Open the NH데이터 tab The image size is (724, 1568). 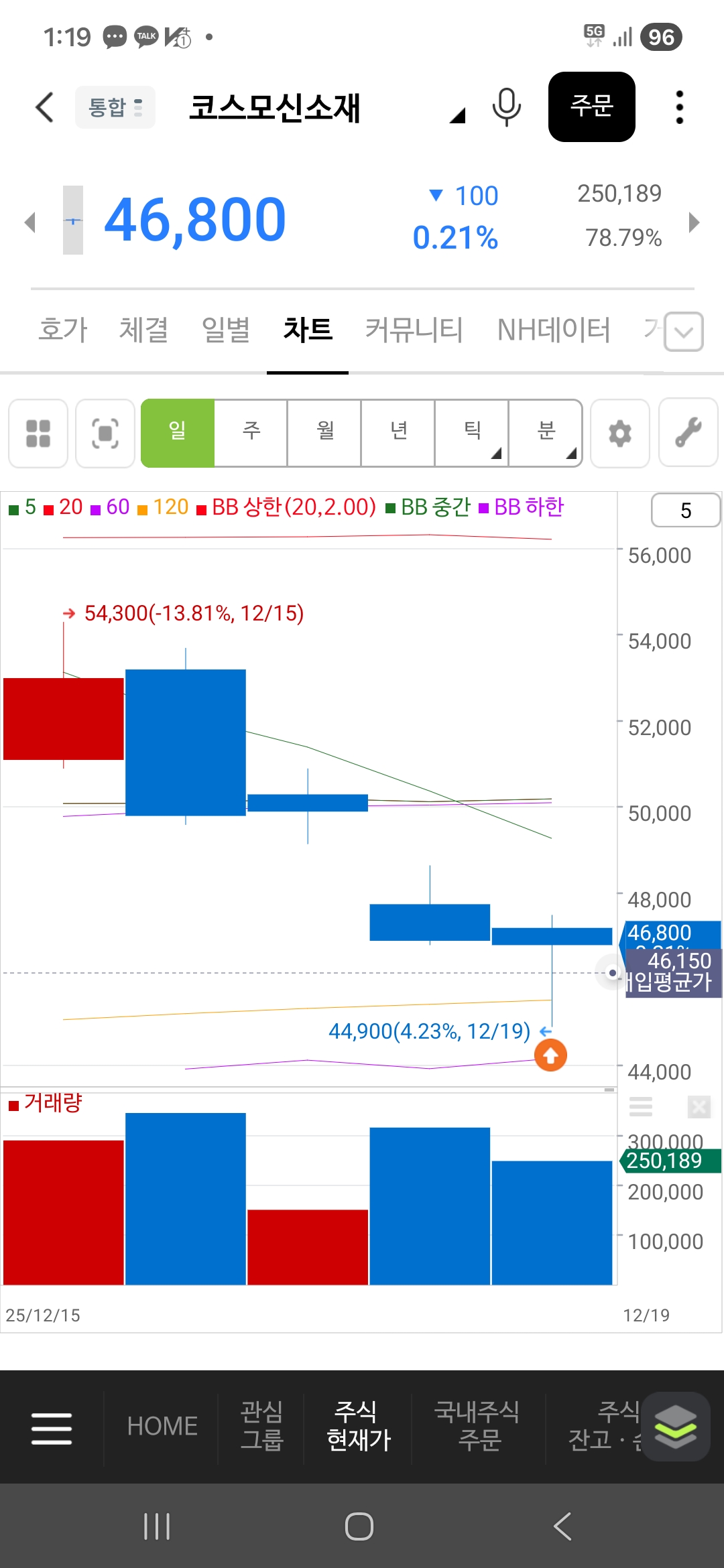[x=554, y=330]
